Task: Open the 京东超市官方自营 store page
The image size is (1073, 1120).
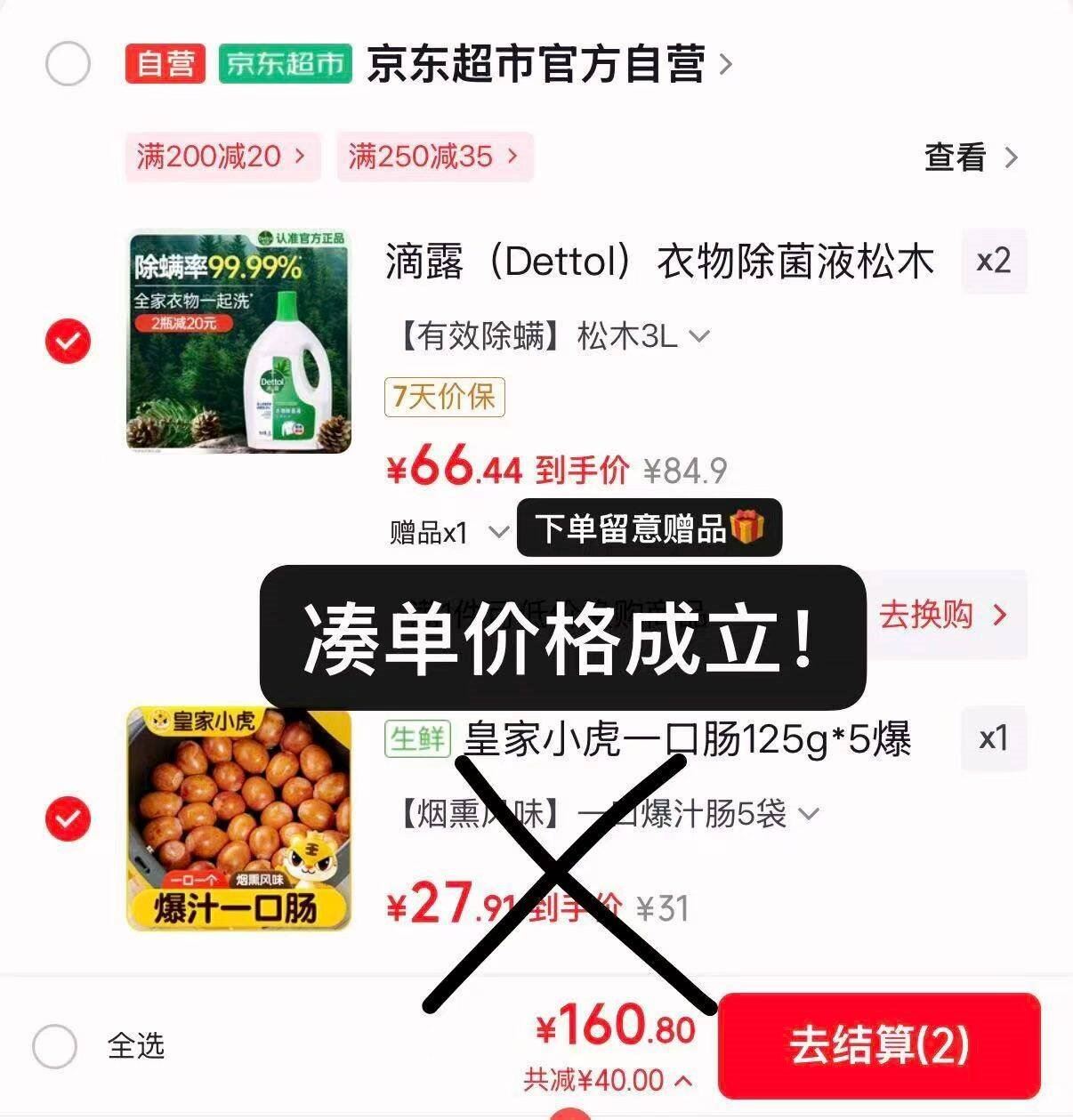Action: pos(547,64)
